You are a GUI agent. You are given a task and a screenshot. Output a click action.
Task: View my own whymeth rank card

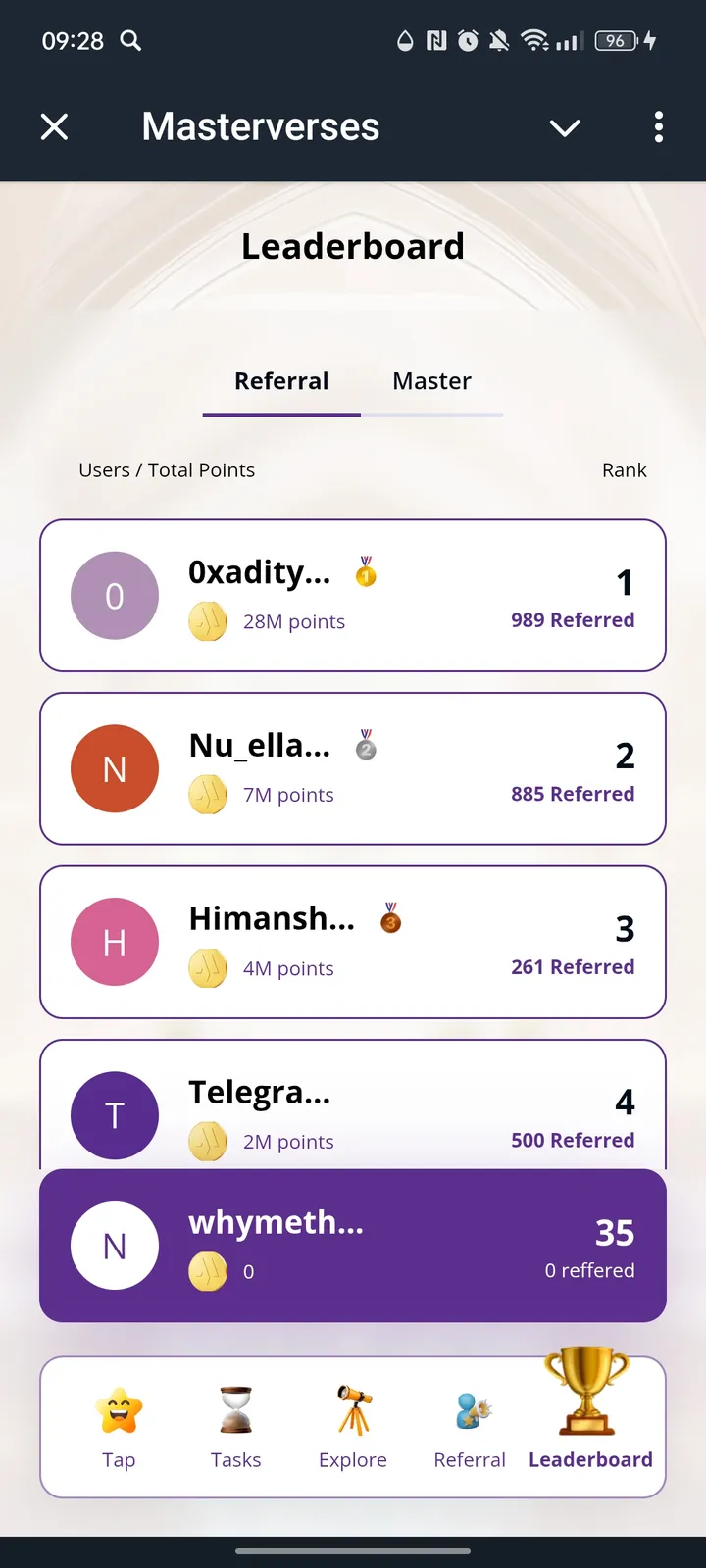tap(353, 1246)
